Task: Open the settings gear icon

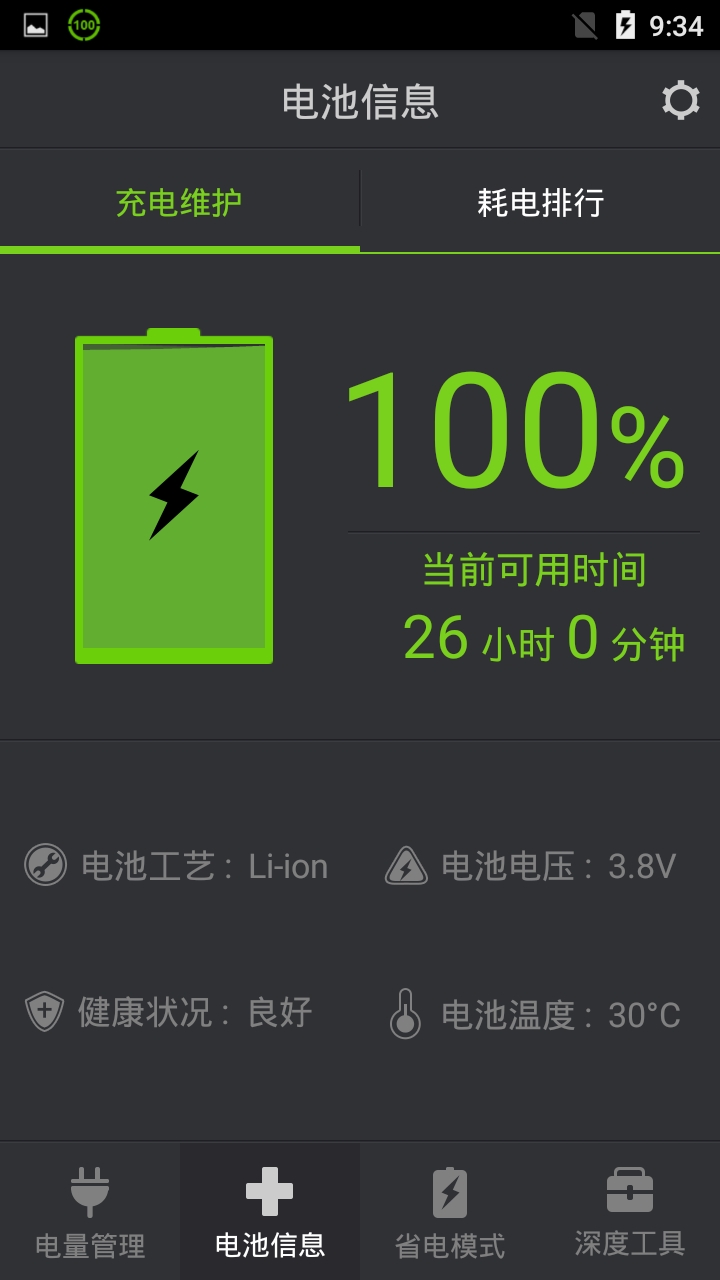Action: point(680,101)
